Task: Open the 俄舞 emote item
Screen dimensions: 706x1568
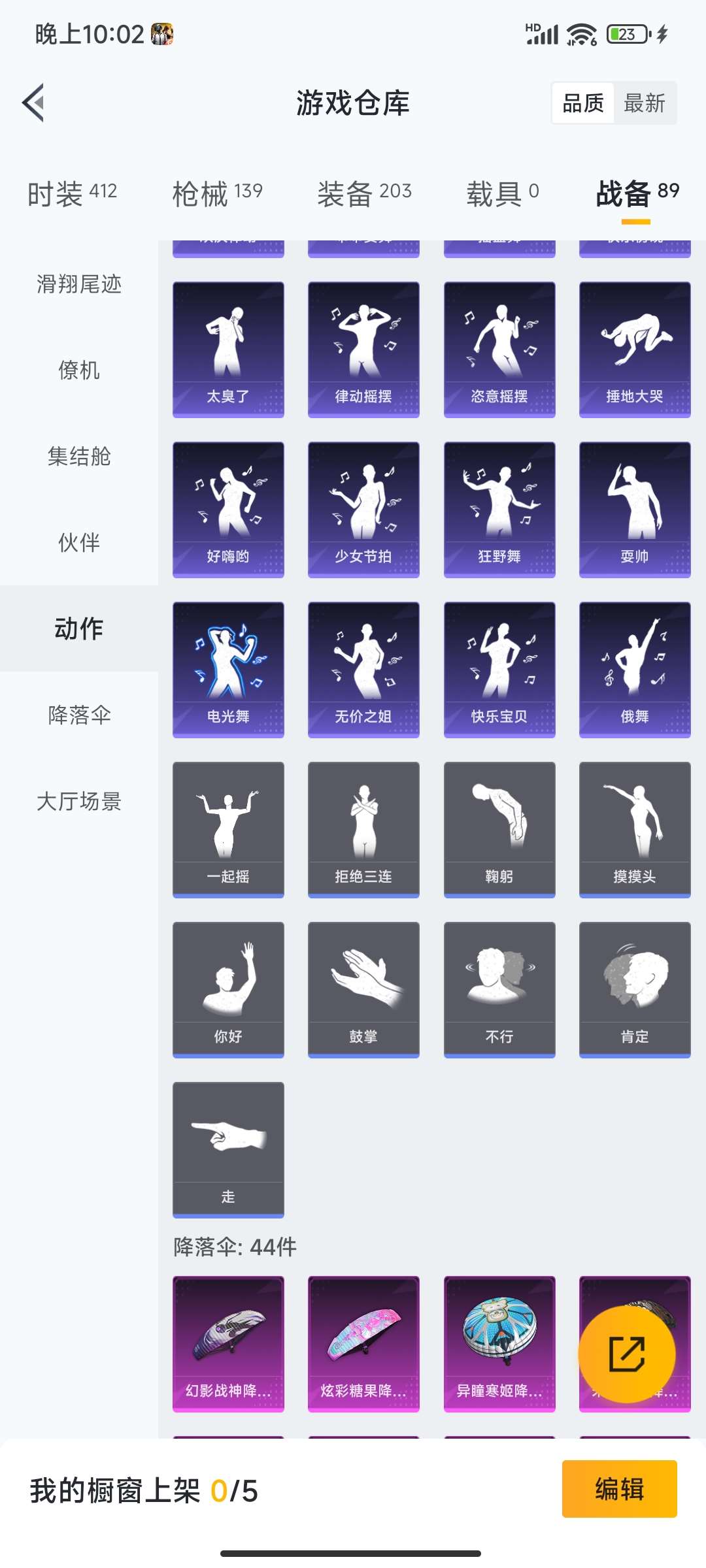Action: (x=635, y=668)
